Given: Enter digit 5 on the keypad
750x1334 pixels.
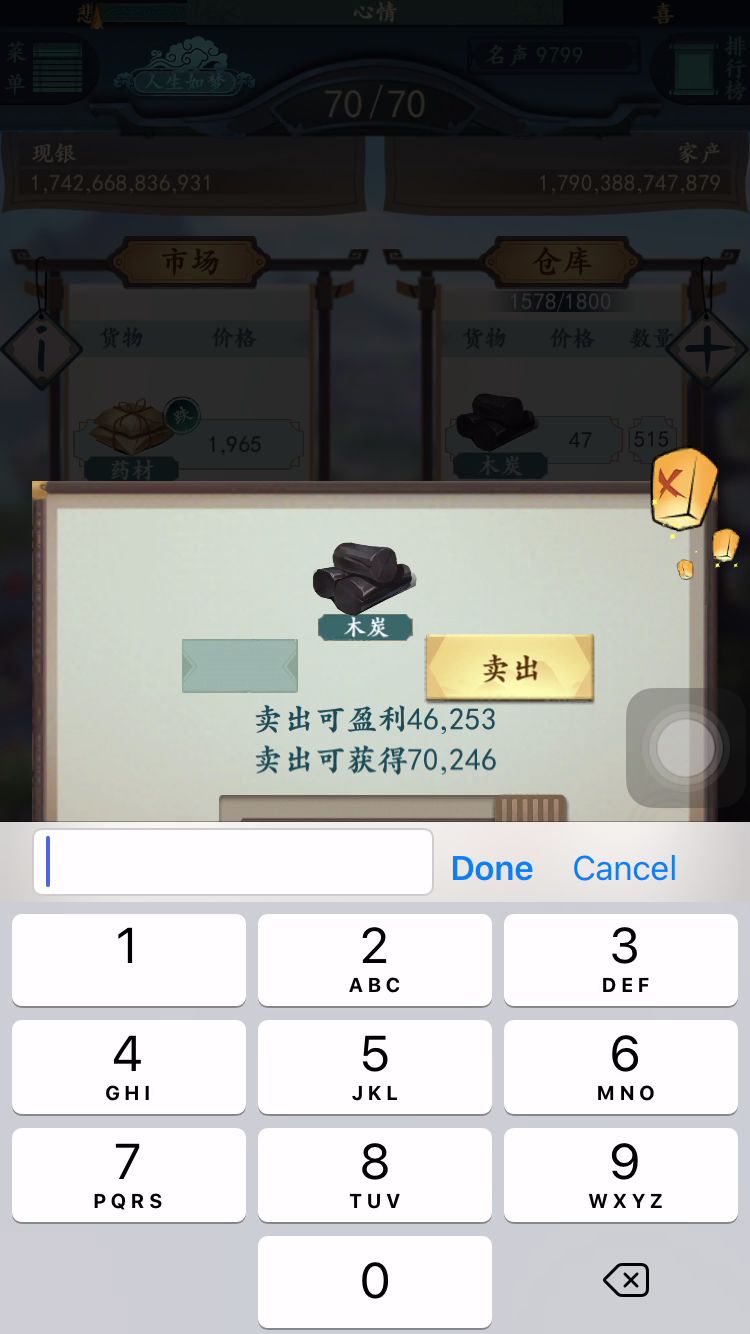Looking at the screenshot, I should [x=374, y=1066].
